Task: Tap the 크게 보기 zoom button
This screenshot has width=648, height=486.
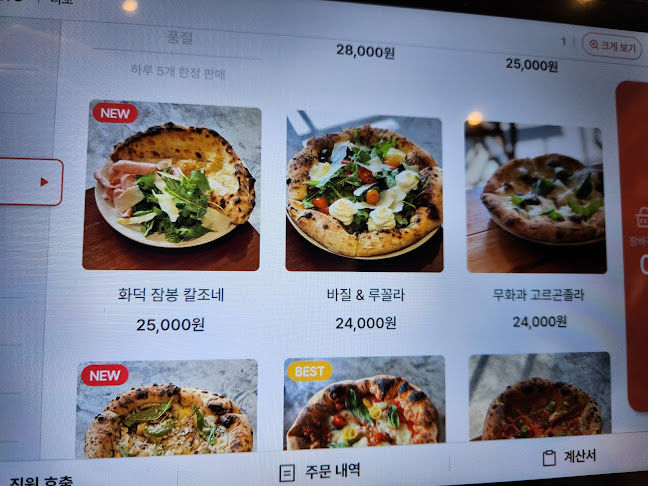Action: (612, 45)
